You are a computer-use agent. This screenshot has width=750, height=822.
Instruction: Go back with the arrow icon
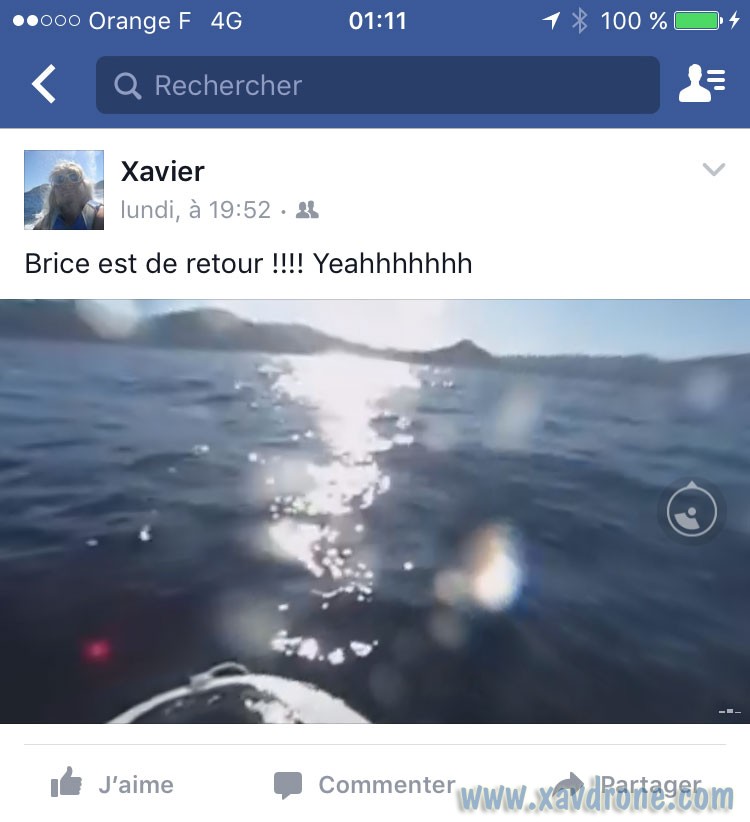point(44,85)
